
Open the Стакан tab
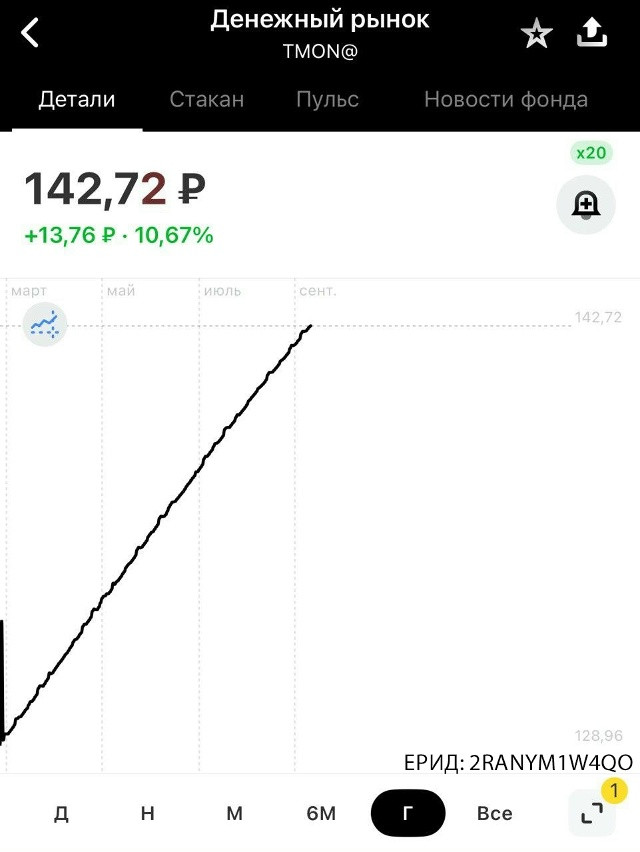(207, 99)
